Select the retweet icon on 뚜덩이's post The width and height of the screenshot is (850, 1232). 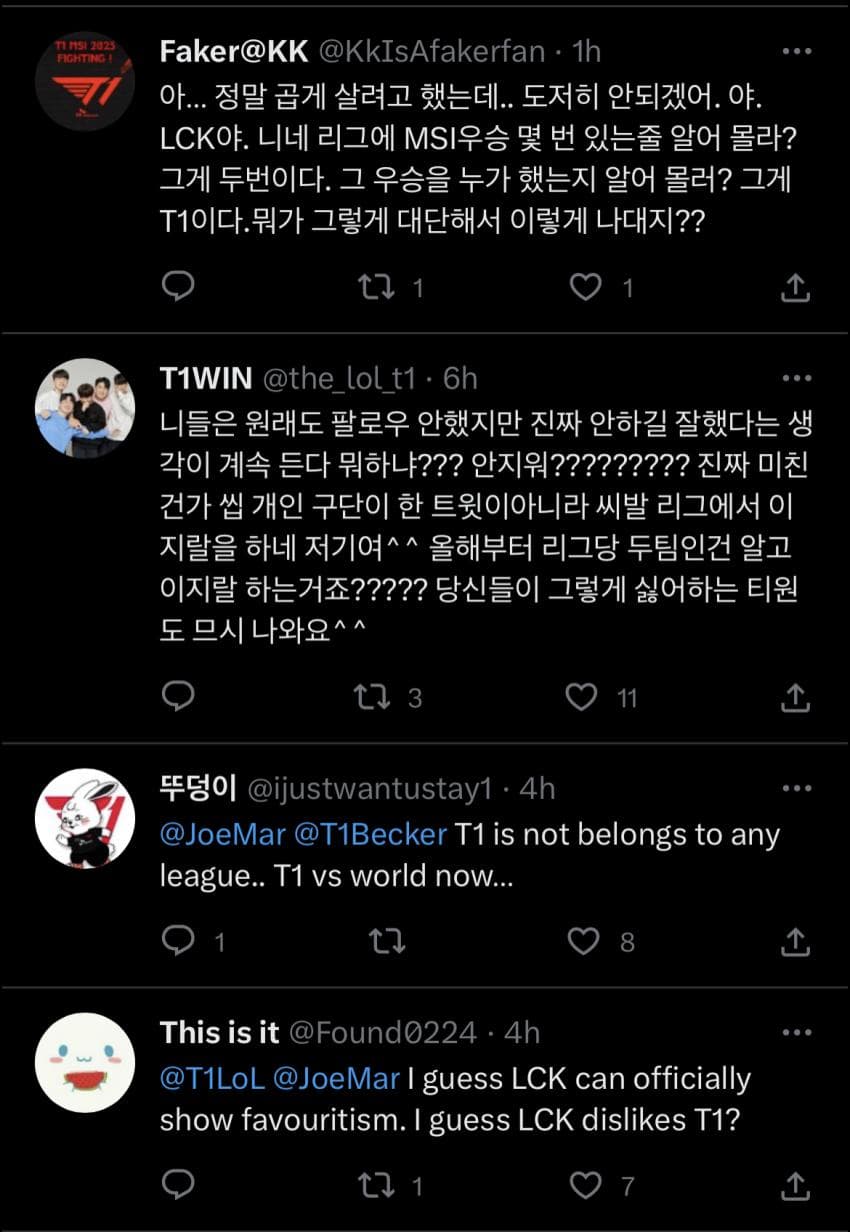point(386,940)
